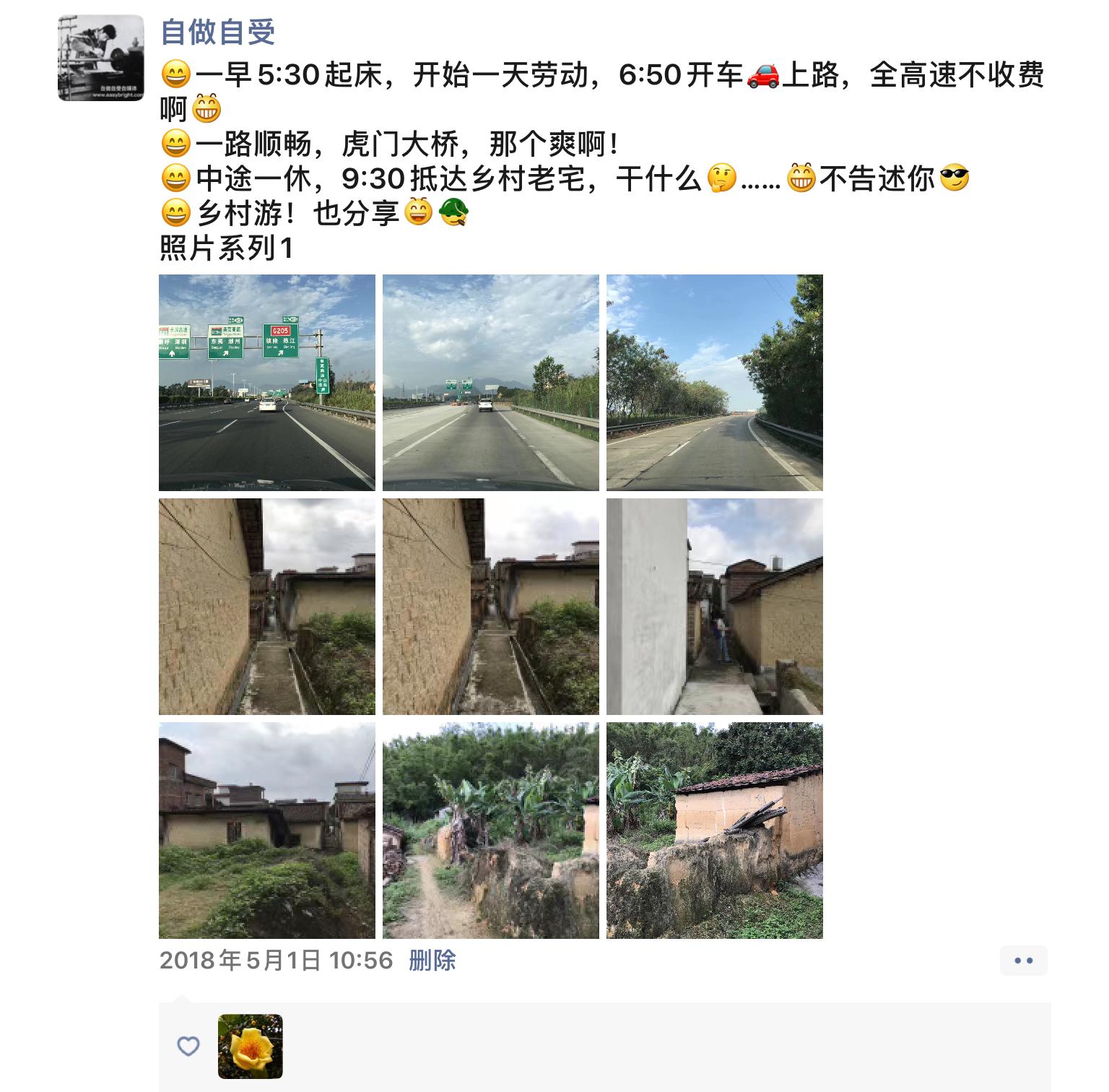
Task: Open the tree-lined curved road photo
Action: point(715,383)
